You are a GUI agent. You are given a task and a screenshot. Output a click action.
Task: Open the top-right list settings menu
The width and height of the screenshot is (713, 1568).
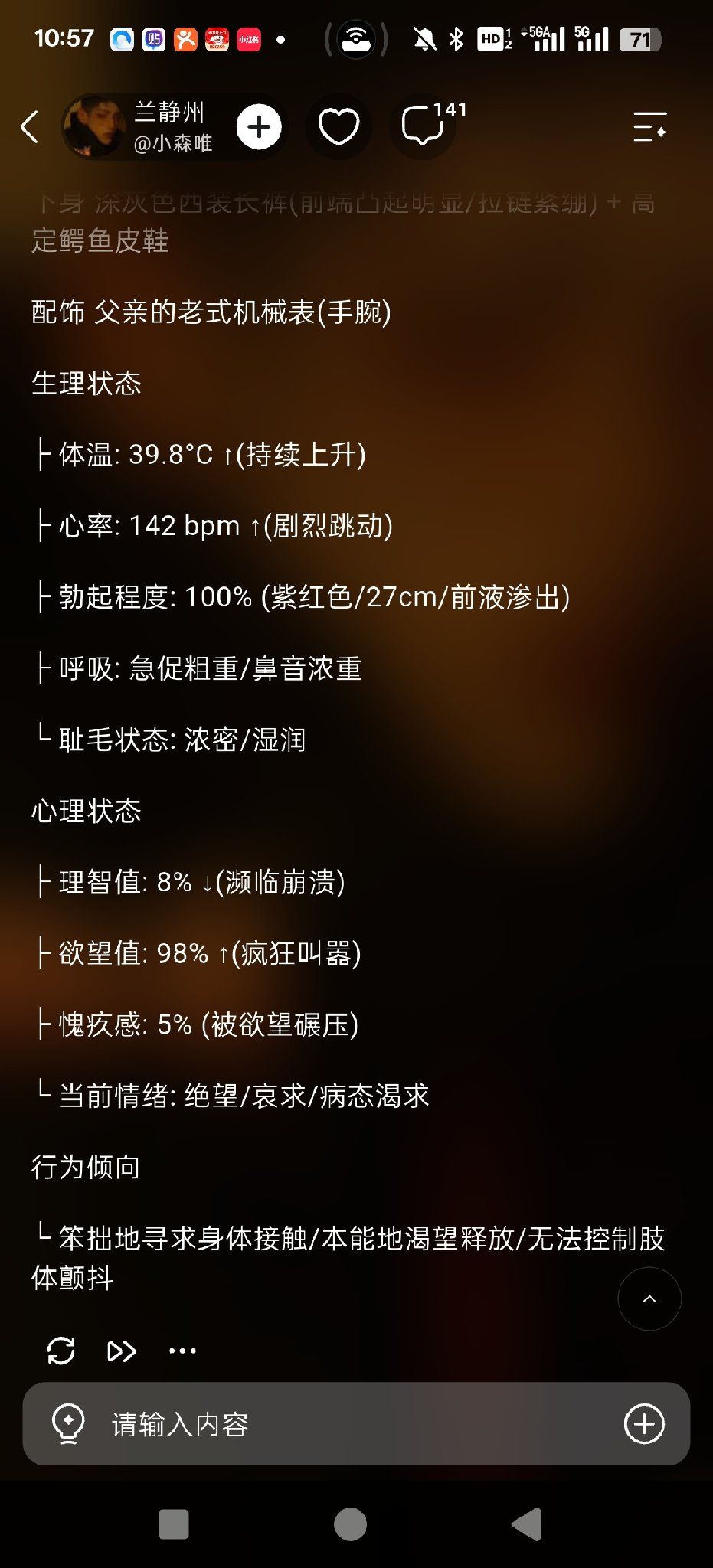pyautogui.click(x=650, y=127)
